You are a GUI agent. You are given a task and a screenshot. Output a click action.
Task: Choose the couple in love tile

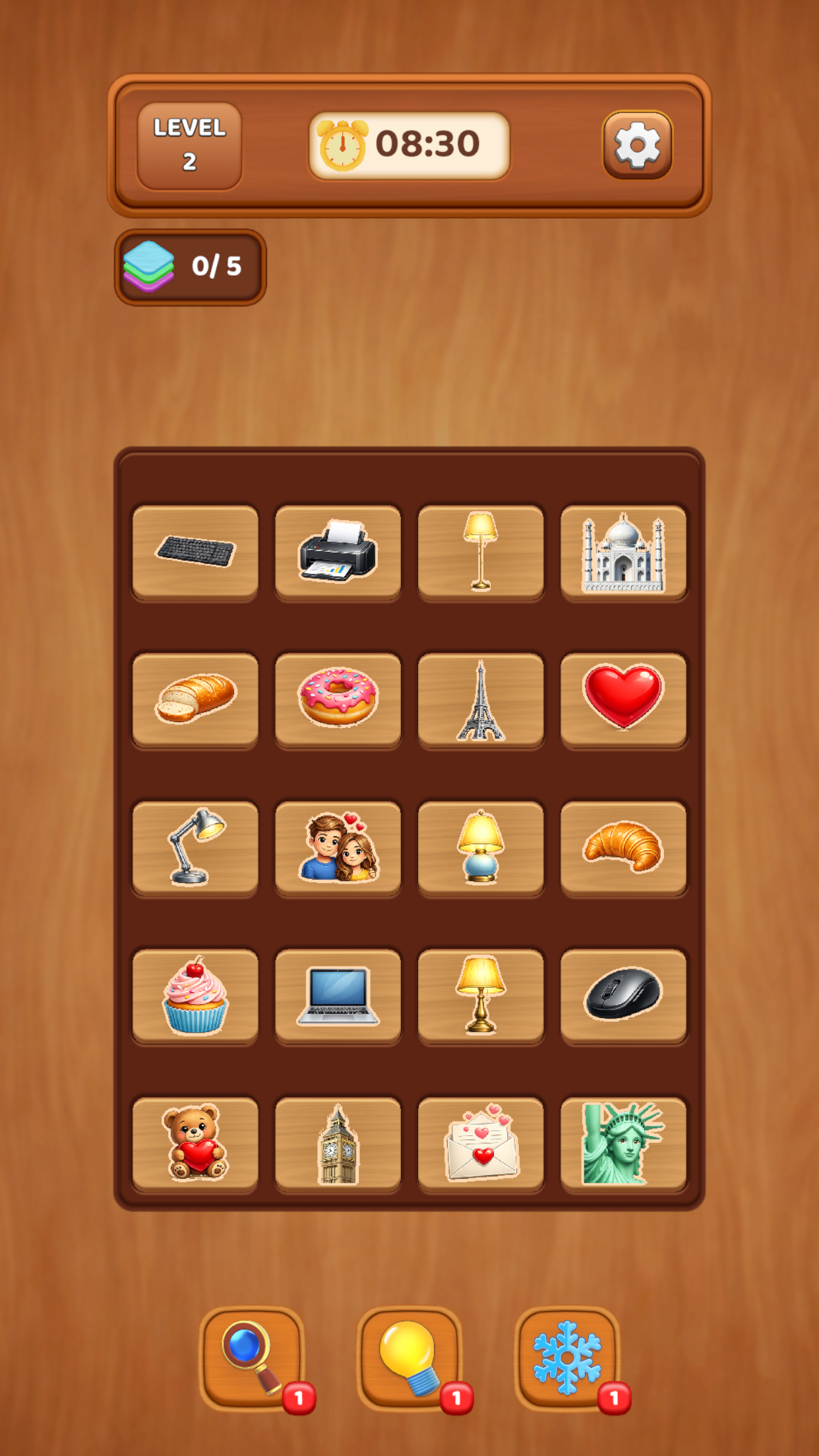tap(338, 847)
